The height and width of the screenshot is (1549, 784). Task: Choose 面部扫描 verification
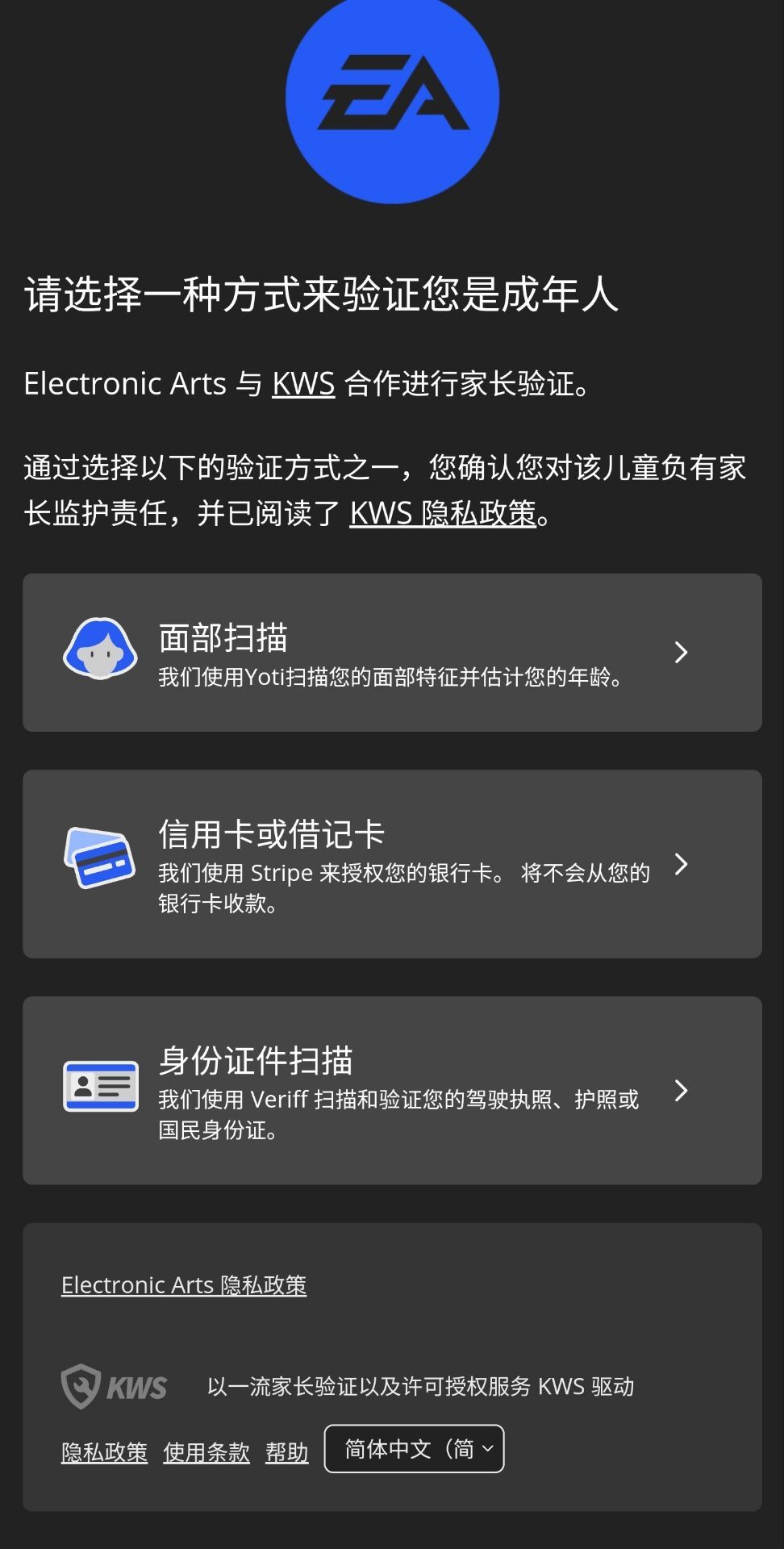pyautogui.click(x=392, y=653)
